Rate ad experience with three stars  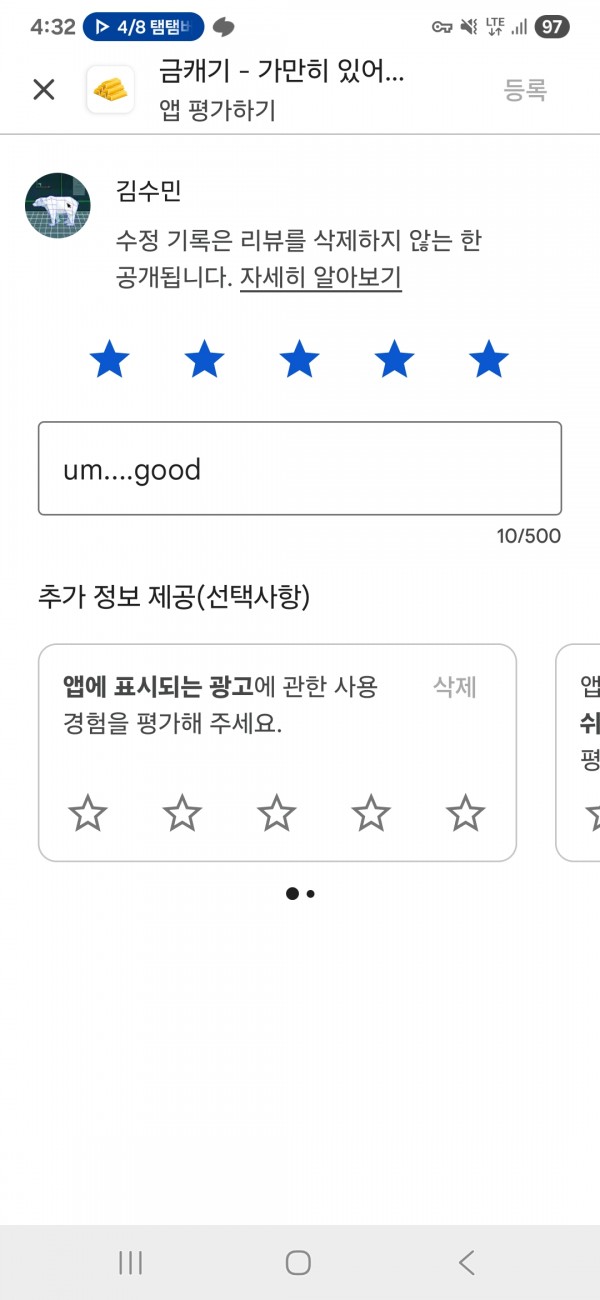coord(277,814)
